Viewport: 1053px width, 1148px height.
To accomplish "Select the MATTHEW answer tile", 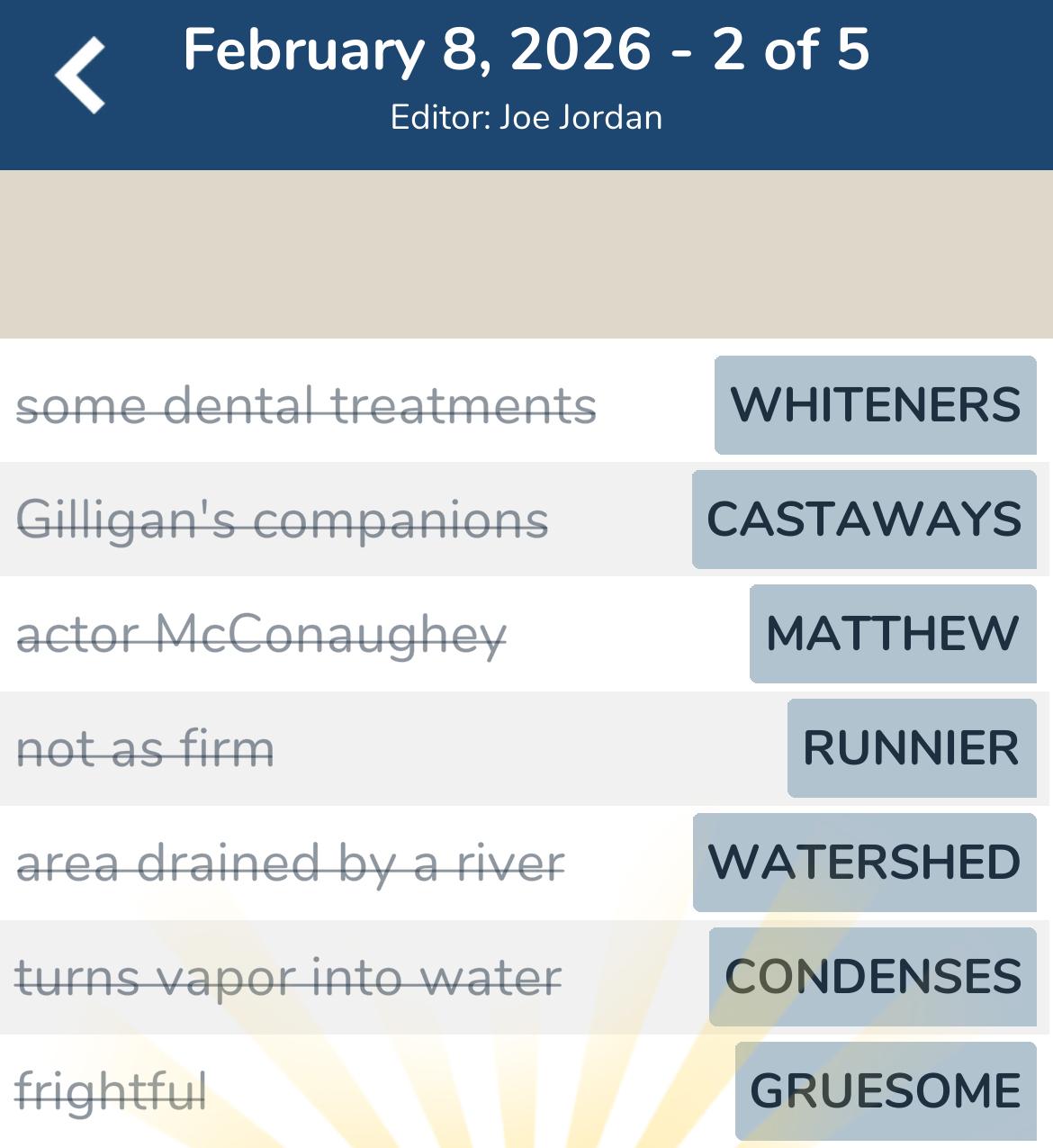I will pyautogui.click(x=892, y=635).
